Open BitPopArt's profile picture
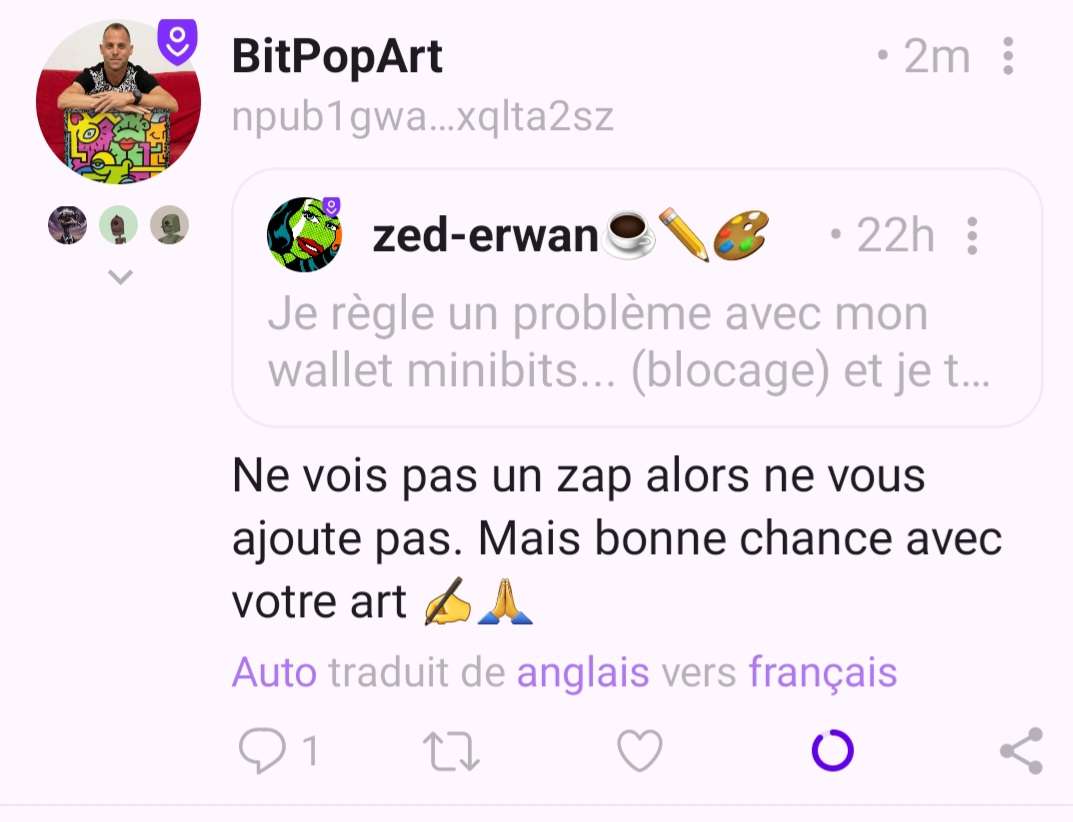This screenshot has height=822, width=1073. point(118,103)
